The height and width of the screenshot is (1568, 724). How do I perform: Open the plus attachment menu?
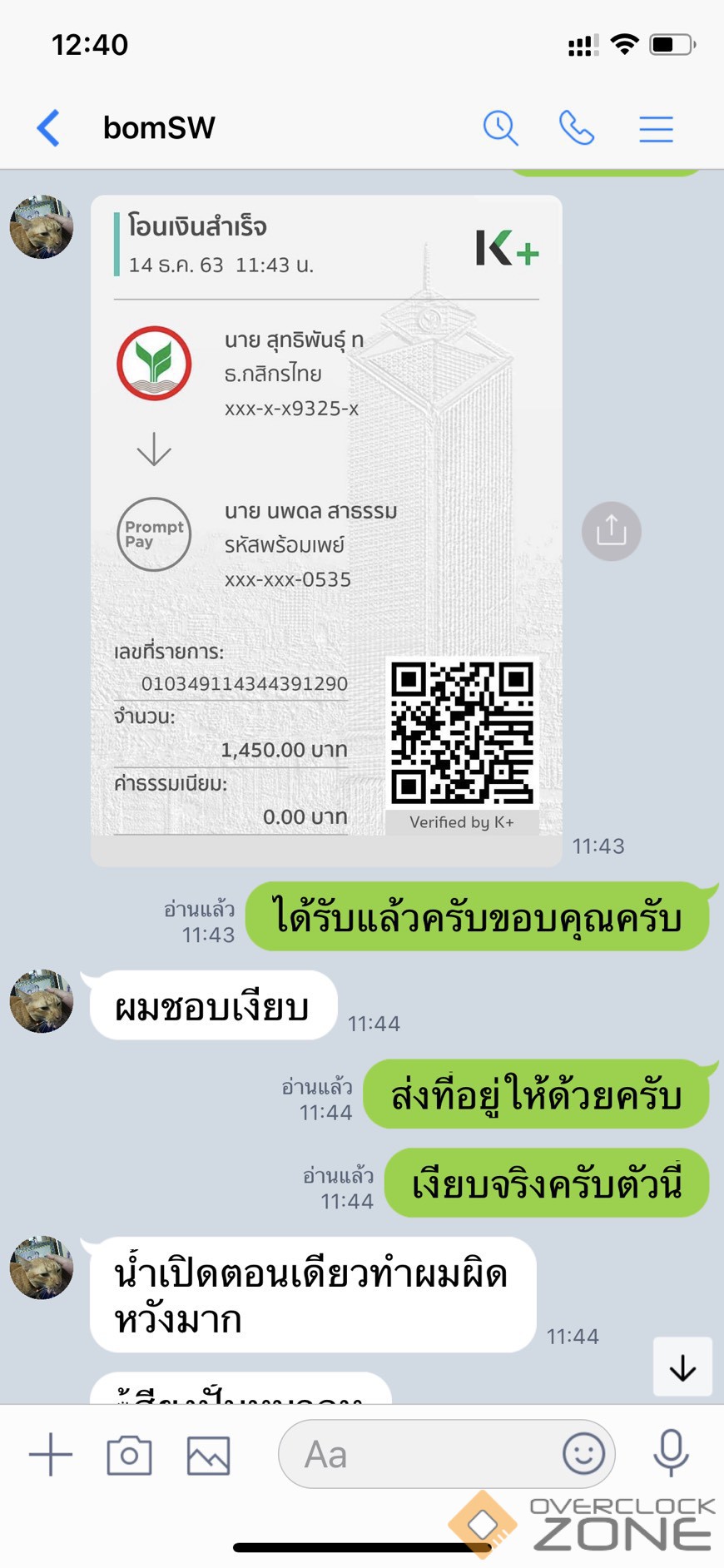(x=51, y=1454)
